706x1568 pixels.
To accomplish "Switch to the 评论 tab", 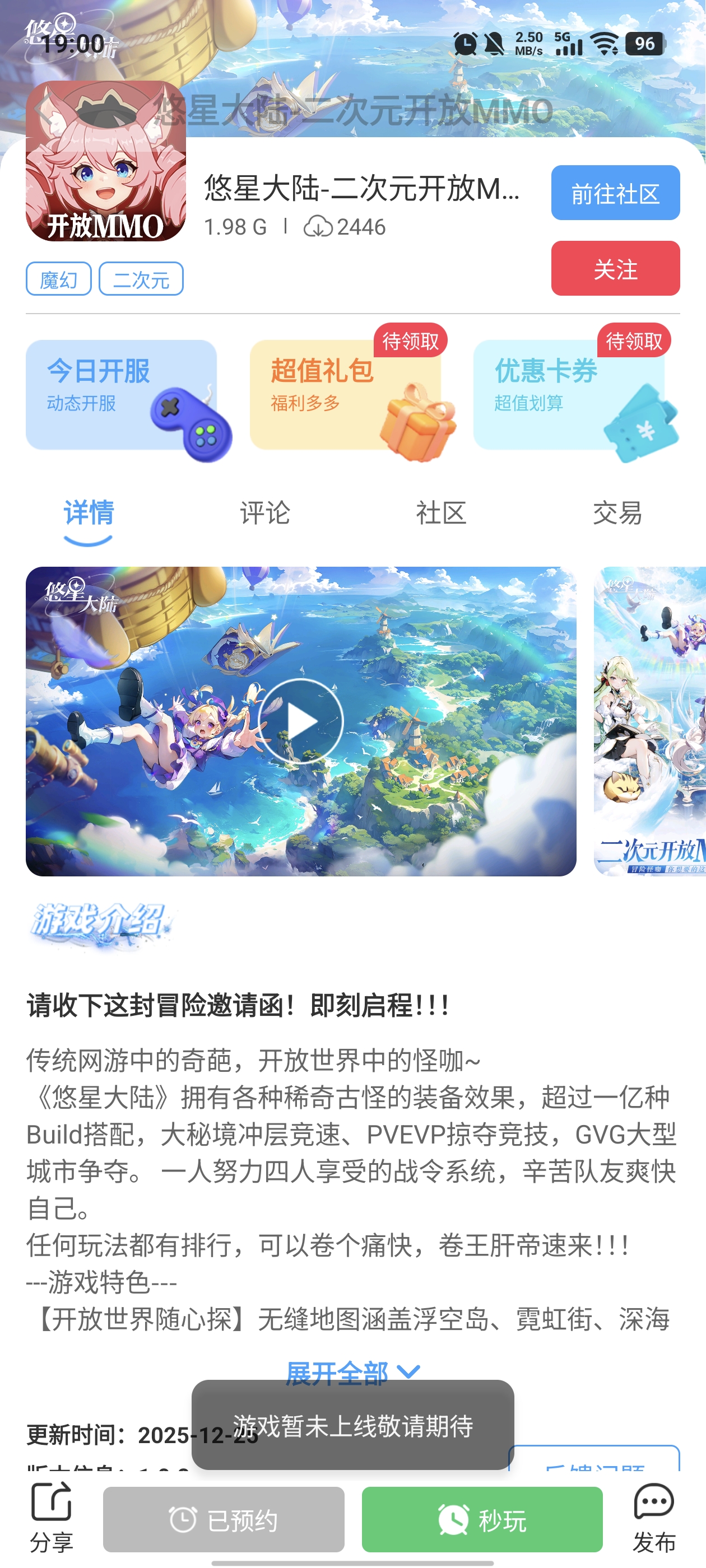I will [x=264, y=512].
